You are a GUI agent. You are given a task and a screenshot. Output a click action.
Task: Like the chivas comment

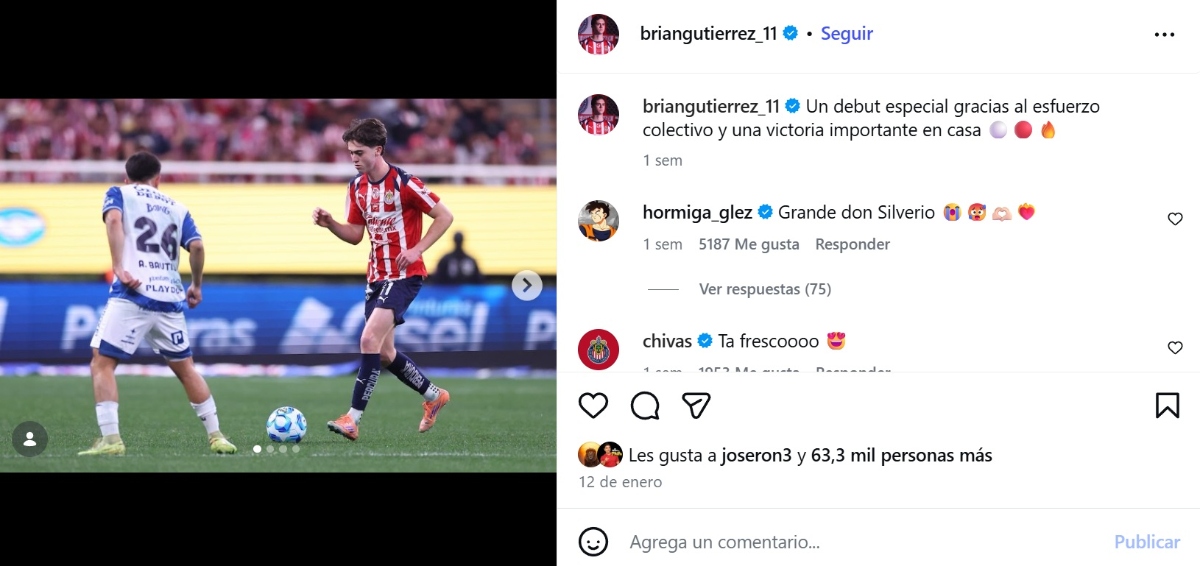click(1175, 348)
